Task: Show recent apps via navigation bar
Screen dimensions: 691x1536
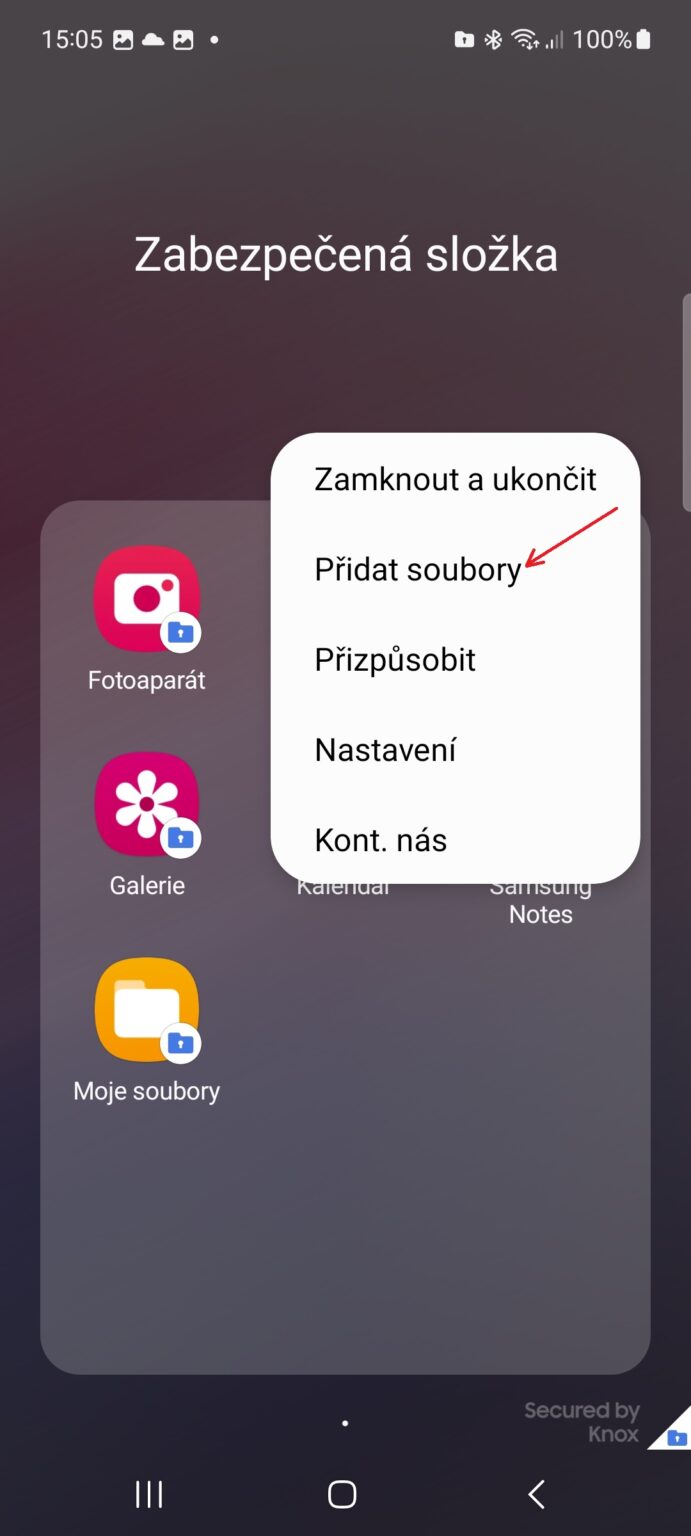Action: tap(149, 1494)
